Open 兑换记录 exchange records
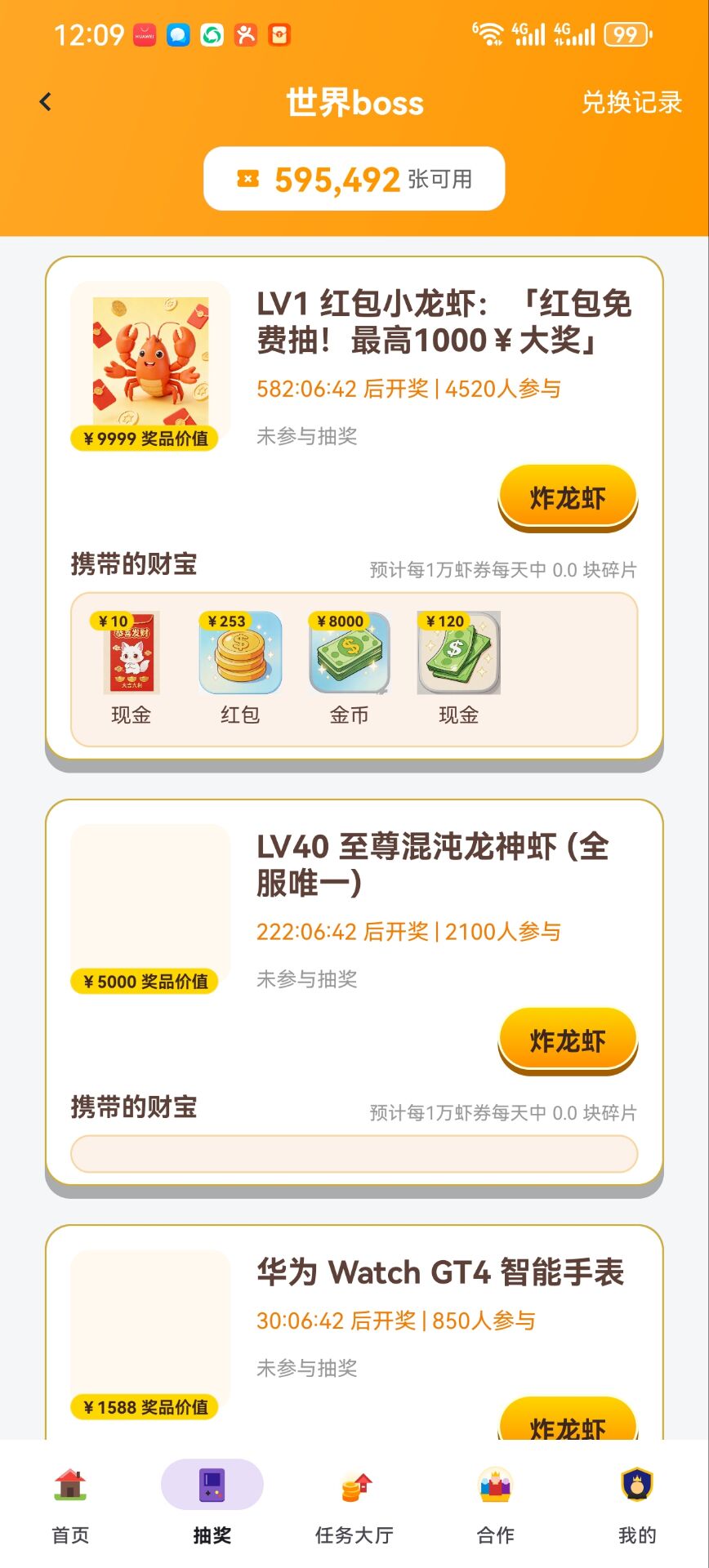Image resolution: width=709 pixels, height=1568 pixels. 631,102
